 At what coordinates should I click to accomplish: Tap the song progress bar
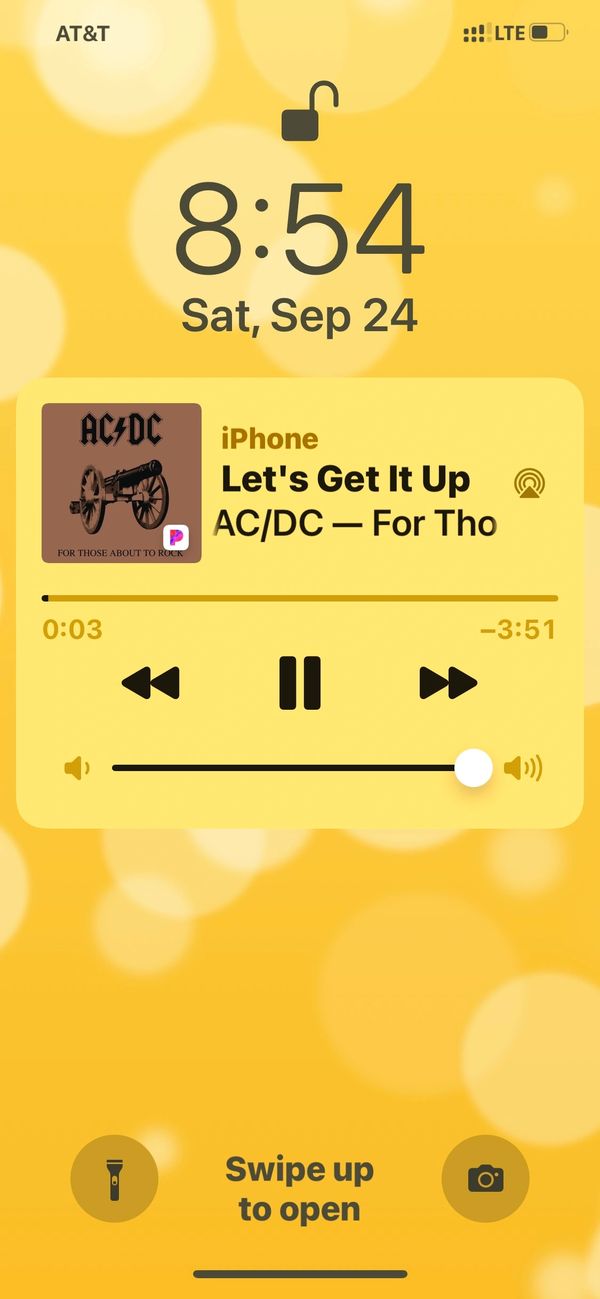[300, 598]
